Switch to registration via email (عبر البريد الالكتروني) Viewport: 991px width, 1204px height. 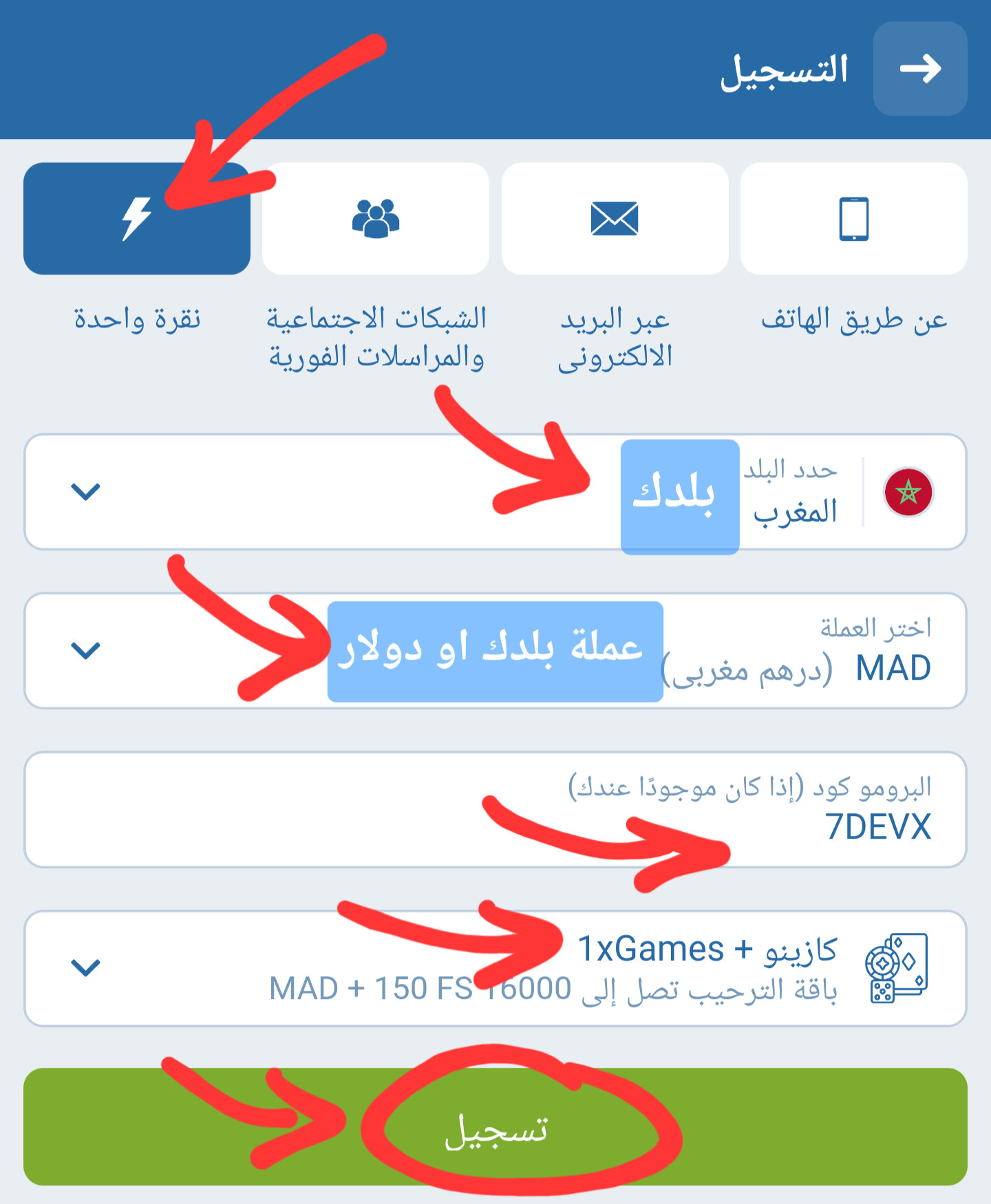click(615, 219)
